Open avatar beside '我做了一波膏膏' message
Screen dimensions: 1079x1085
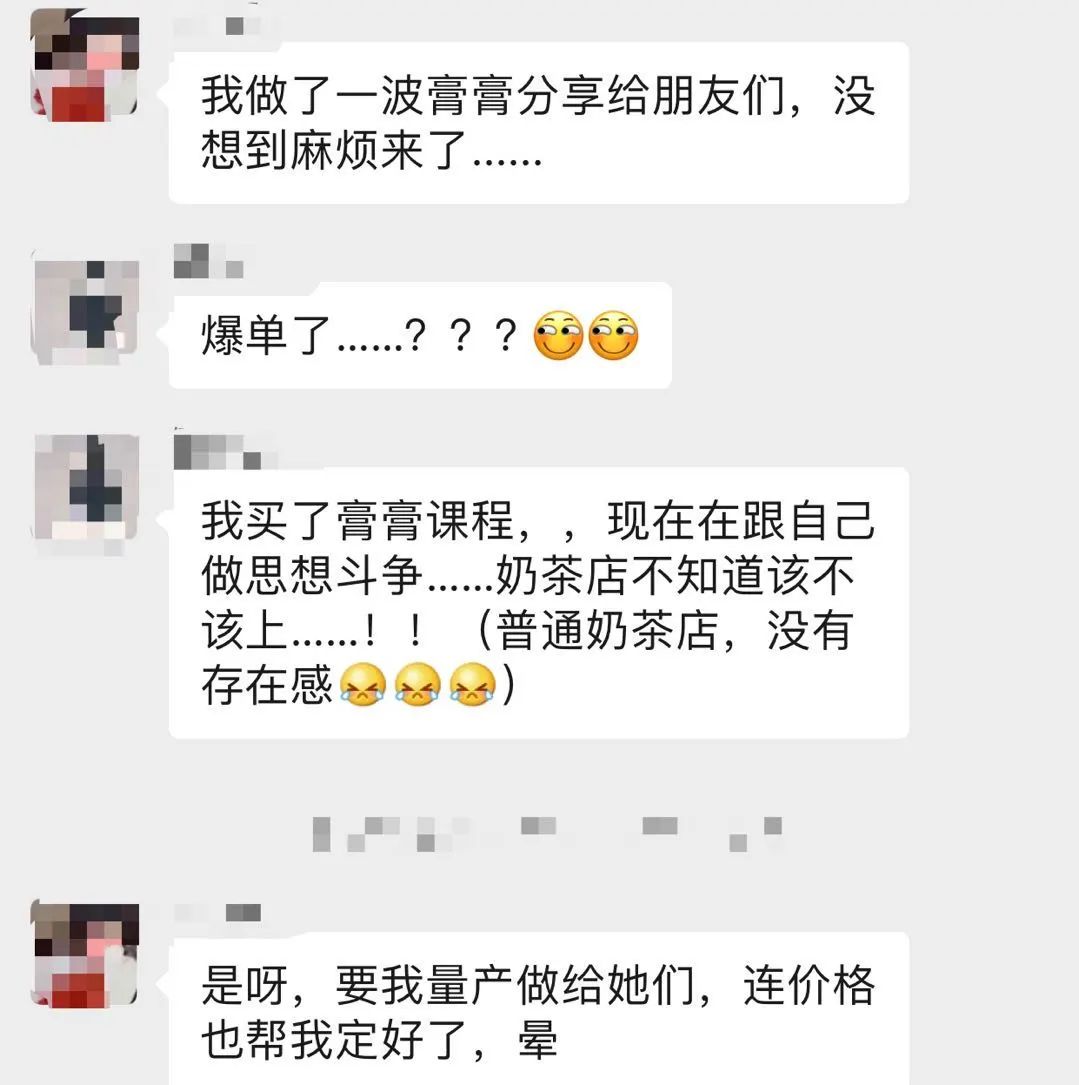85,67
